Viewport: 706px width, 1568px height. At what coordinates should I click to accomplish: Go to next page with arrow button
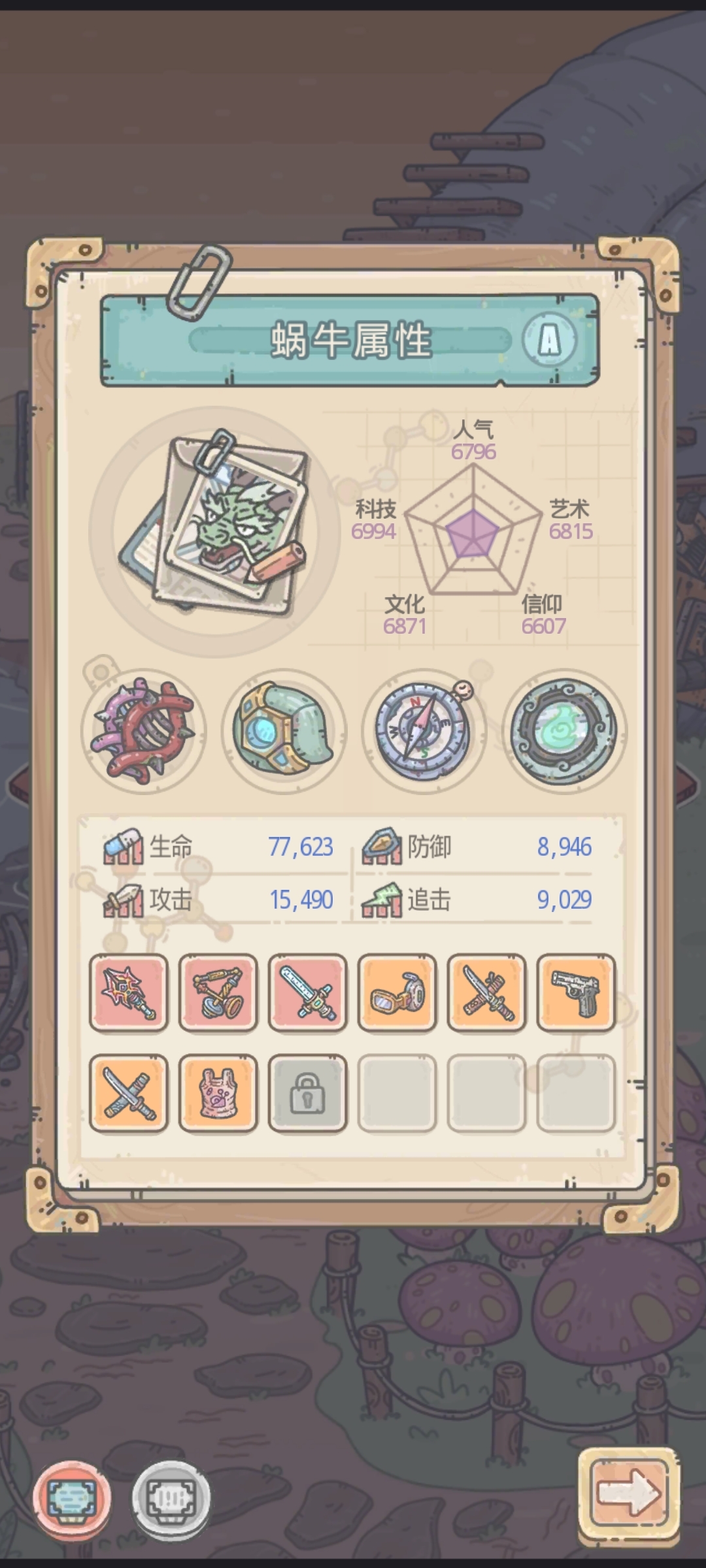[628, 1492]
